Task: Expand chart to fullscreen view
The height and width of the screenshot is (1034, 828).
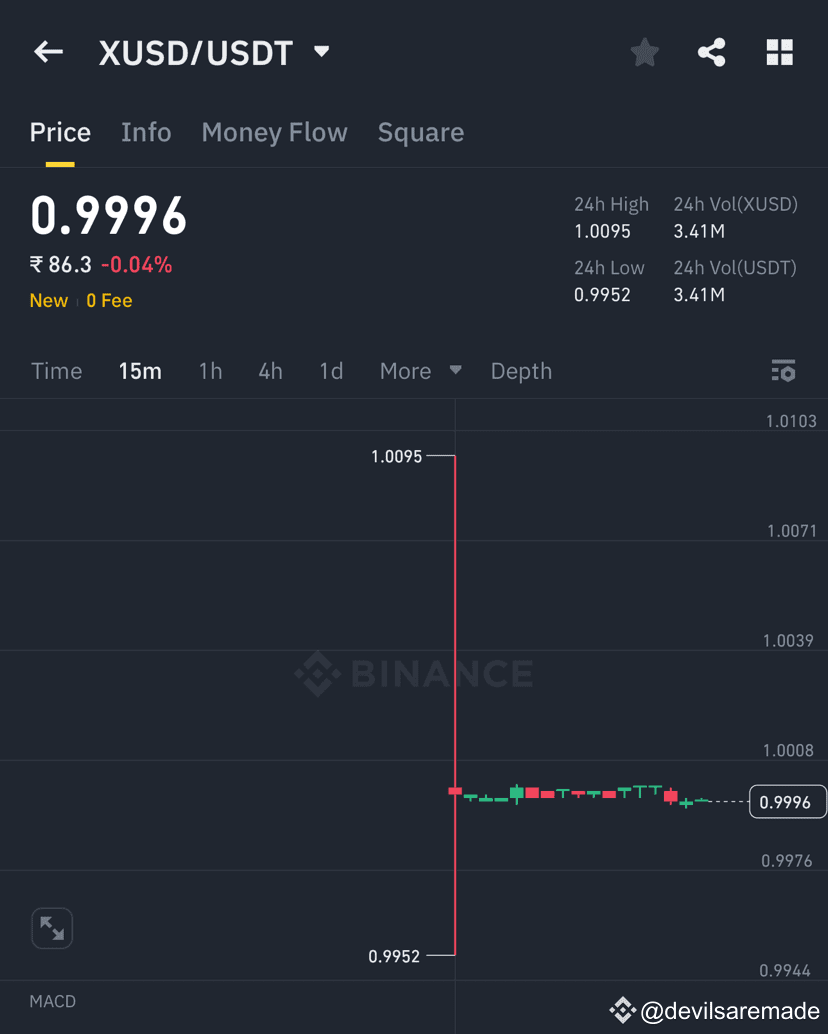Action: [51, 927]
